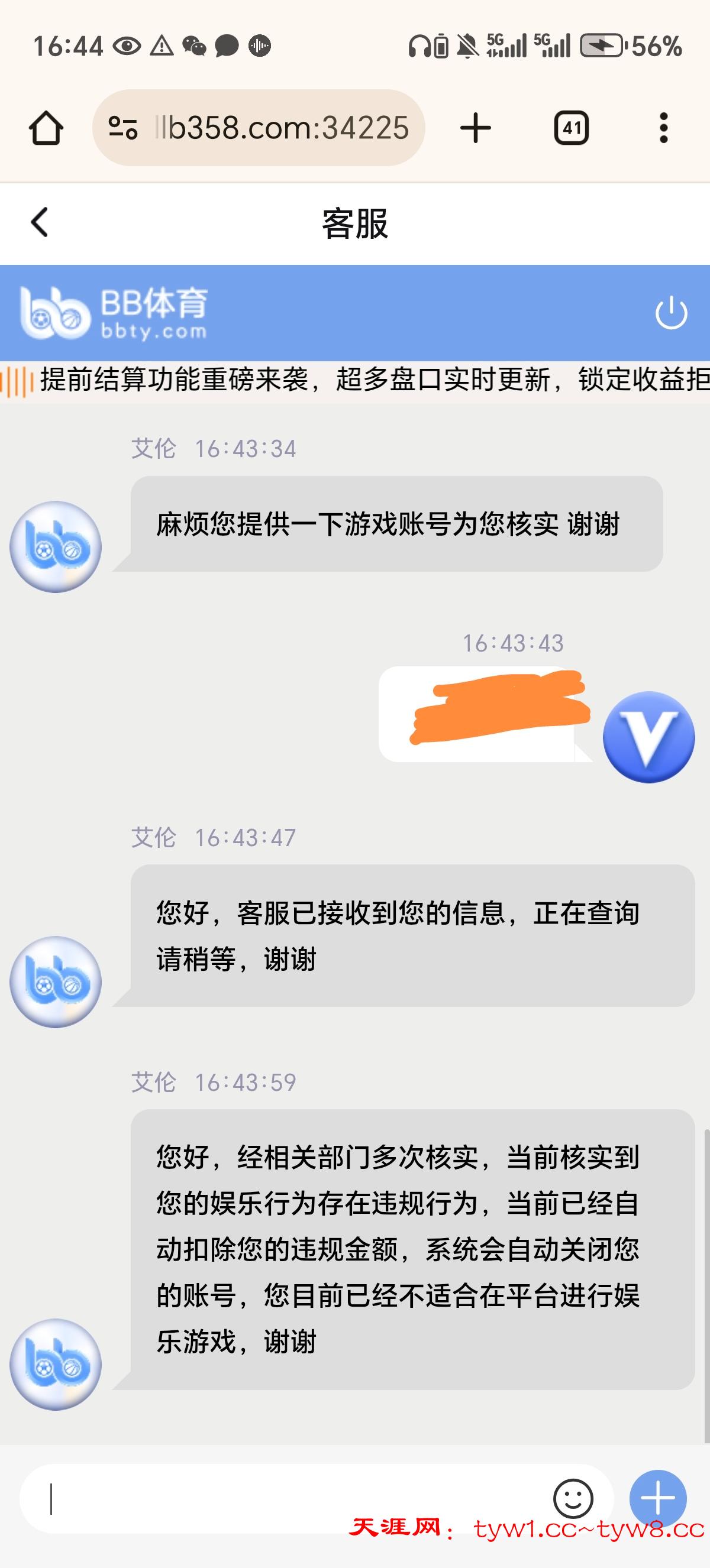Screen dimensions: 710x1568
Task: Show the 41 open tabs
Action: pos(570,128)
